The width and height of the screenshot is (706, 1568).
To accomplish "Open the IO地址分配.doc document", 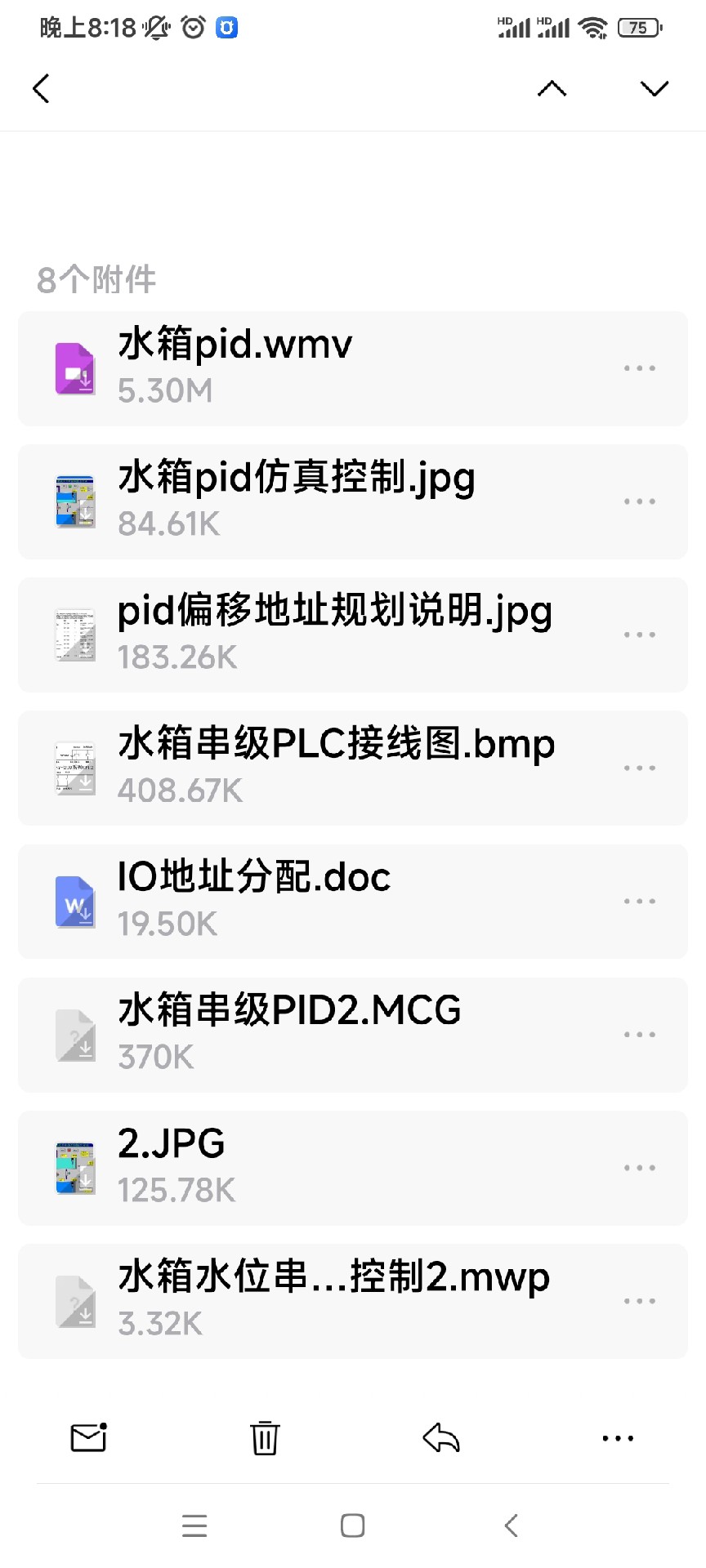I will tap(327, 901).
